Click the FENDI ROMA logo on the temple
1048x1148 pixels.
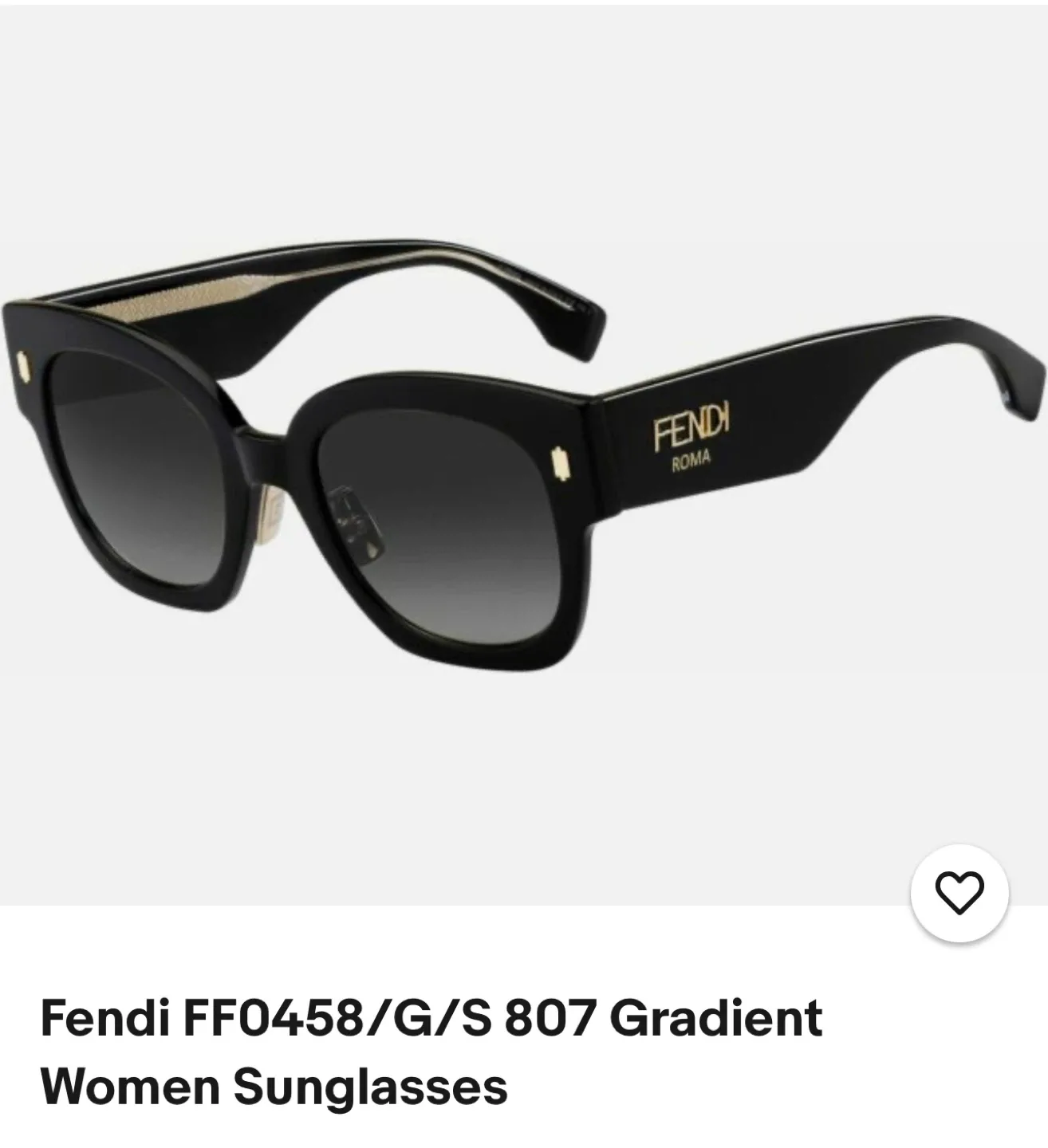pos(691,439)
